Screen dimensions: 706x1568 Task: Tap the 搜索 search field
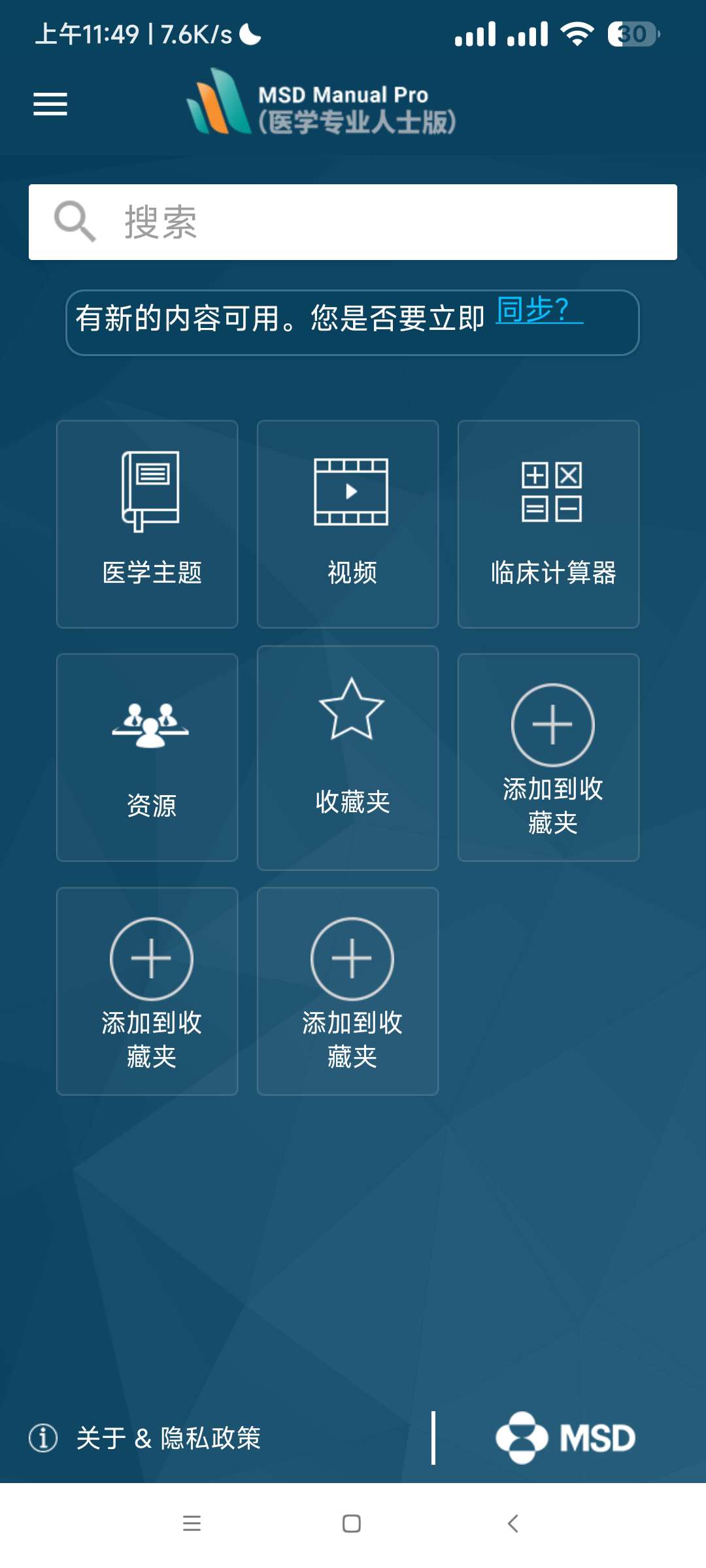(x=353, y=222)
